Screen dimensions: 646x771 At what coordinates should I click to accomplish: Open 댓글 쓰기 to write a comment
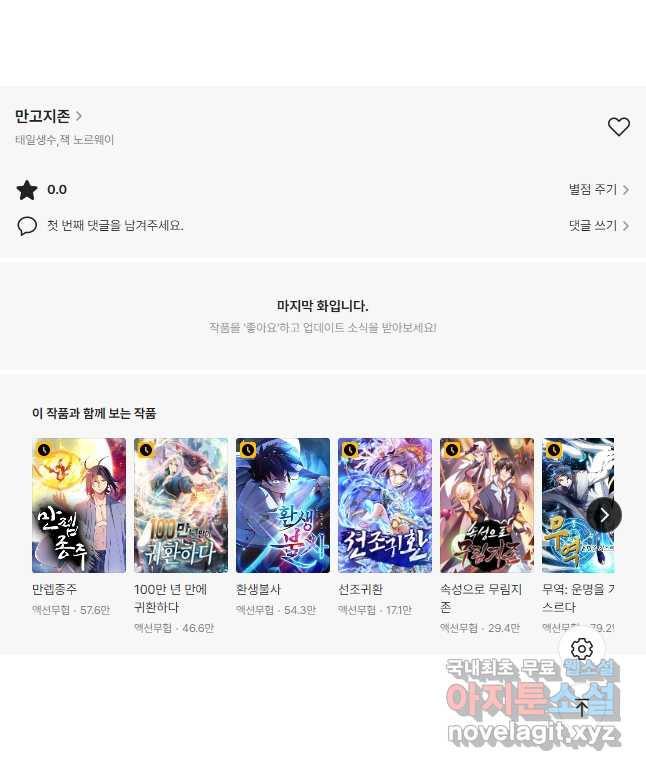tap(598, 226)
